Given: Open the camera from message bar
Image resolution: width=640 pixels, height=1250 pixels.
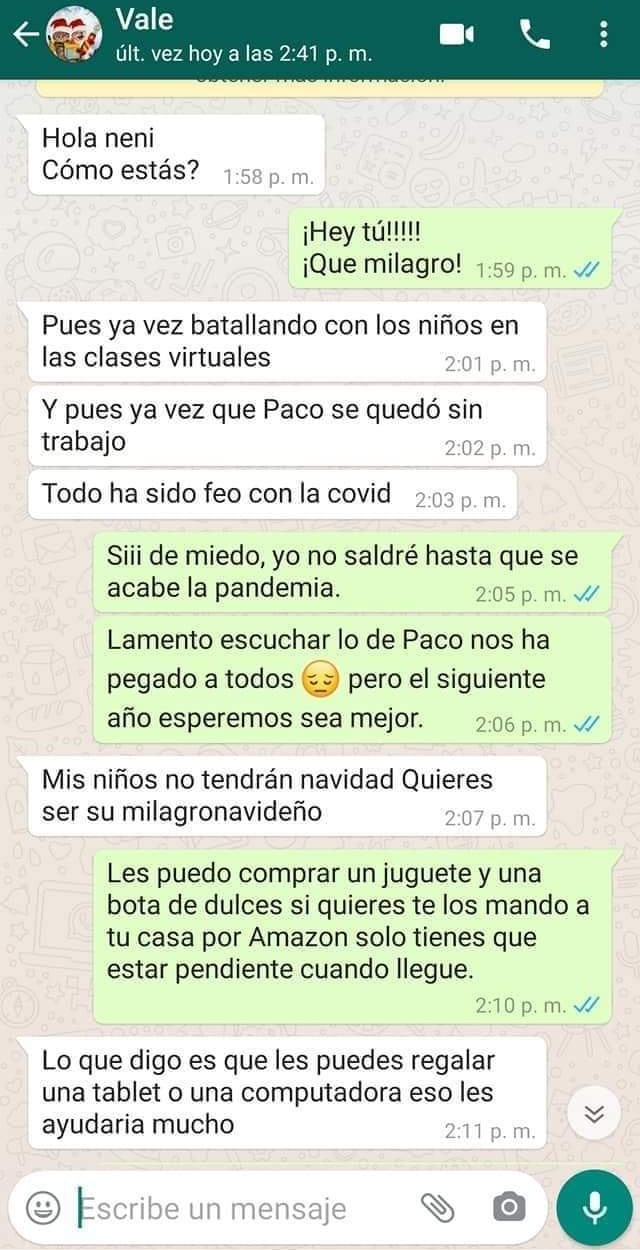Looking at the screenshot, I should 508,1209.
